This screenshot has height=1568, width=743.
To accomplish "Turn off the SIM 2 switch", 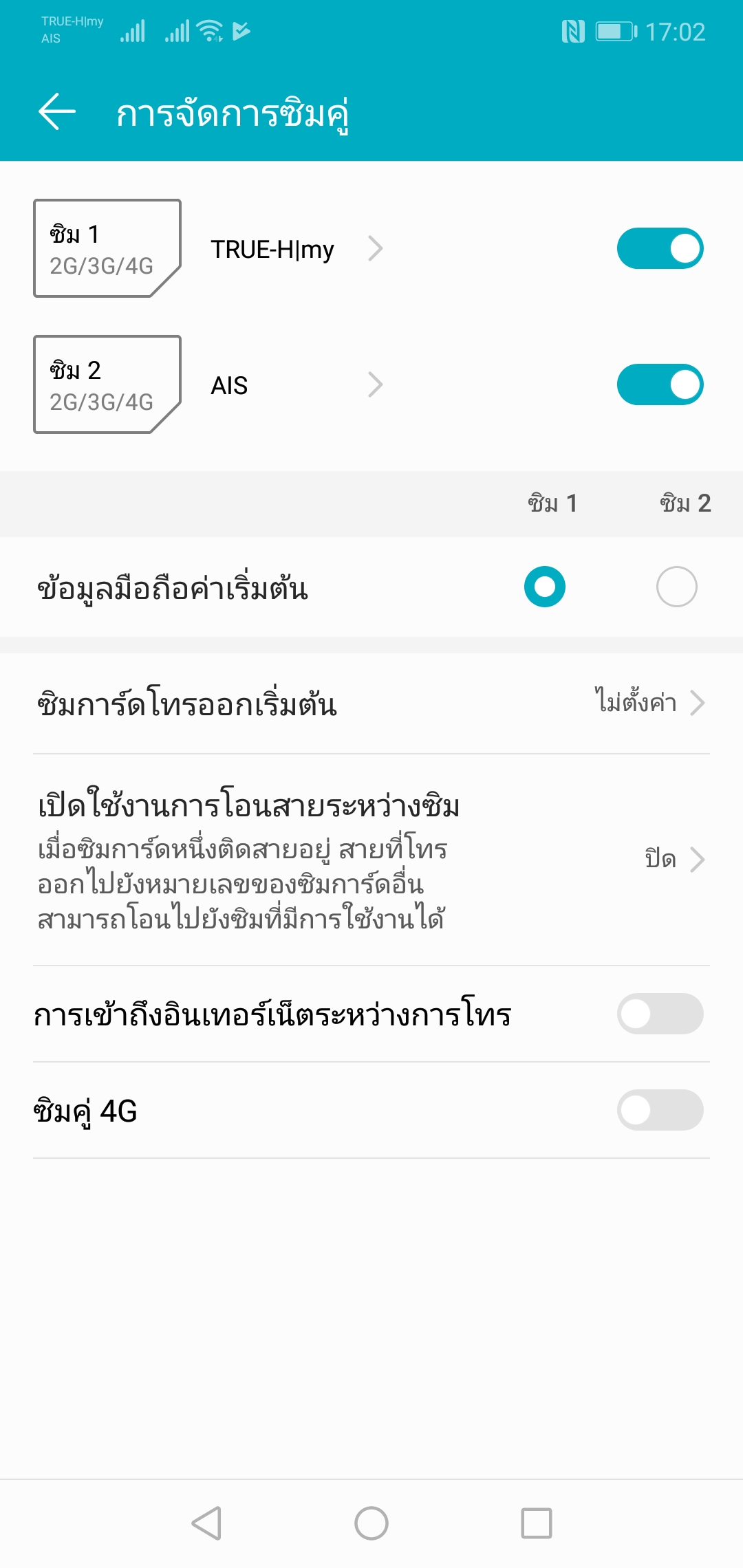I will point(659,384).
